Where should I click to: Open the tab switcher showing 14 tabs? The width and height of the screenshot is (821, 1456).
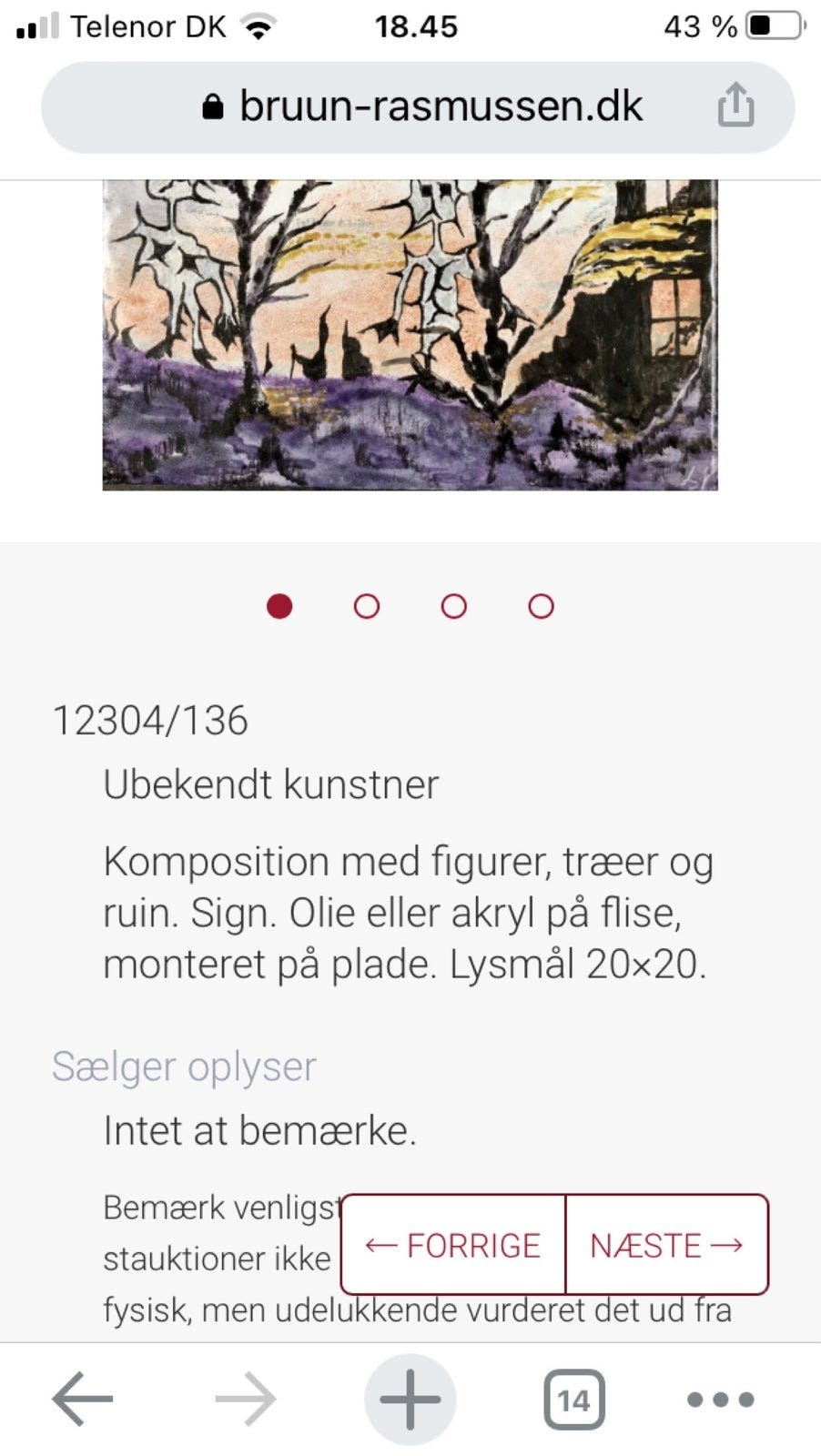point(576,1398)
